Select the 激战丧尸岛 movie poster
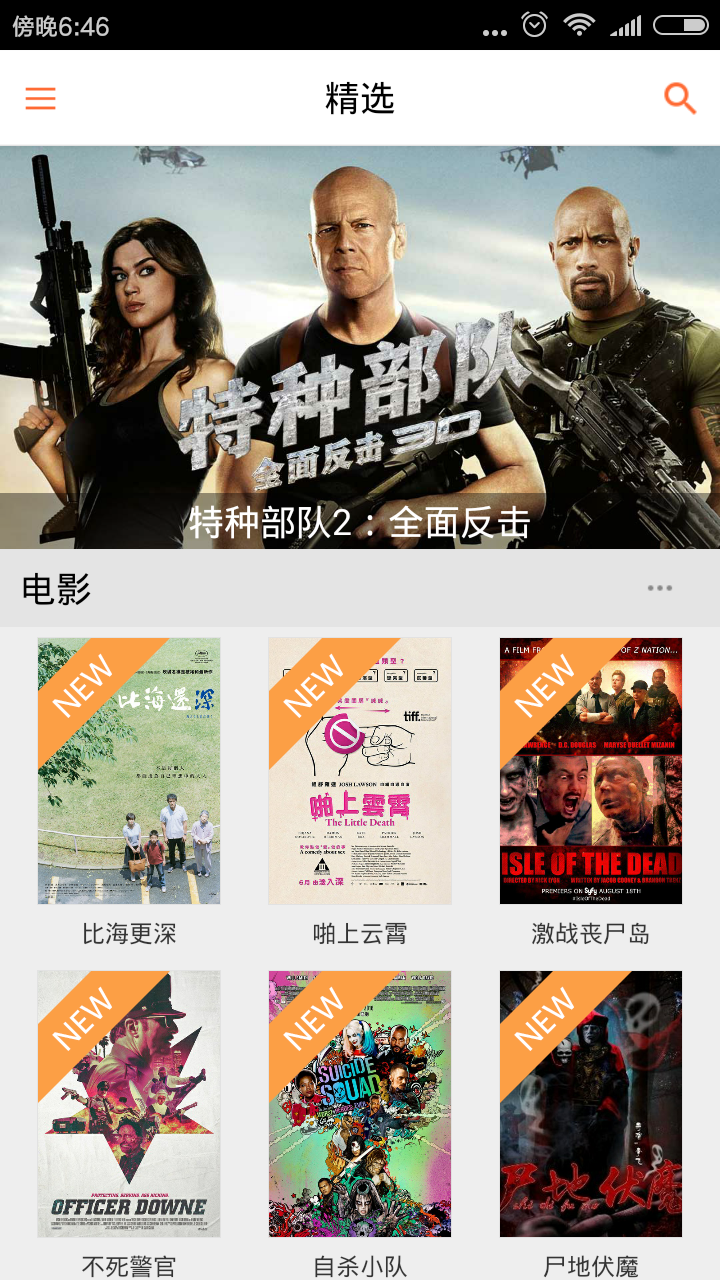Viewport: 720px width, 1280px height. (x=591, y=771)
